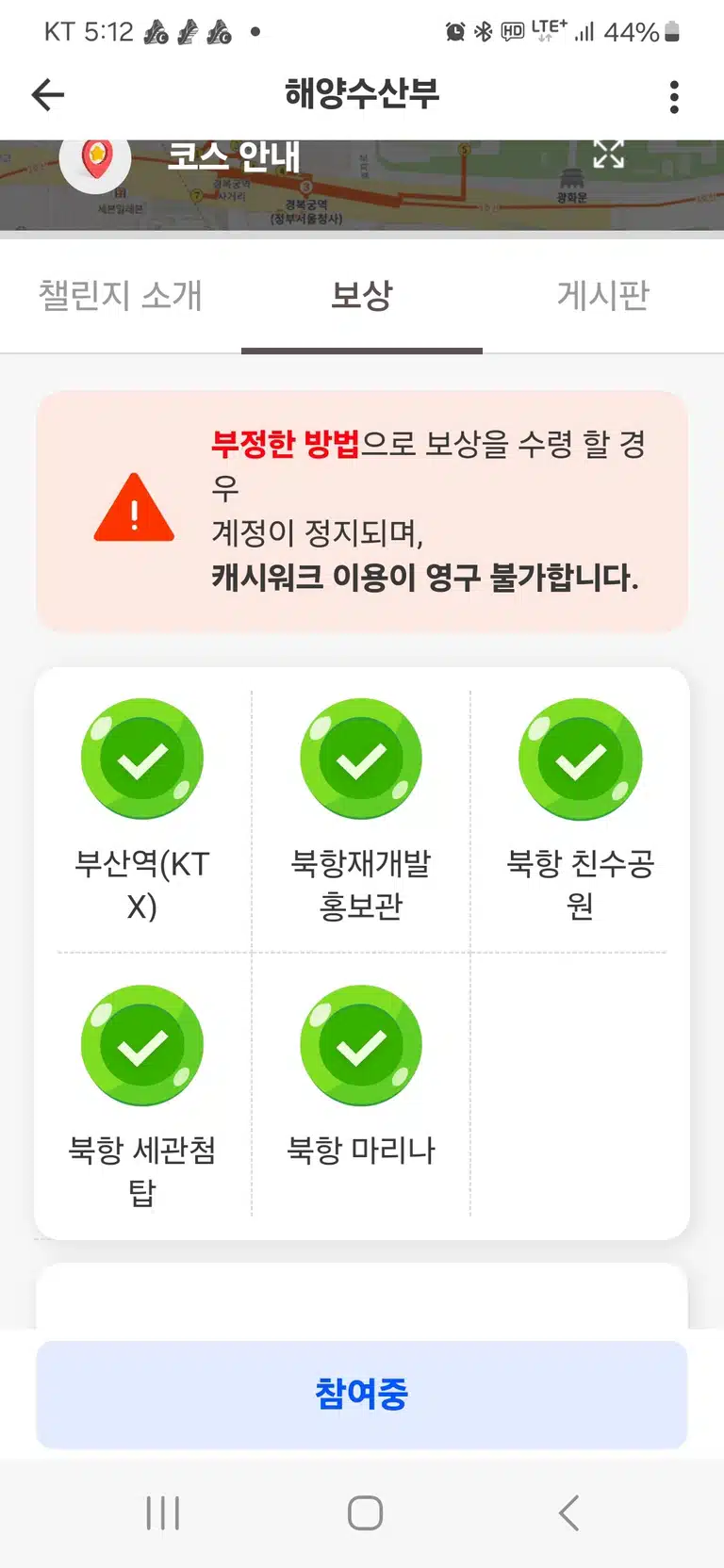Go to the system home screen
Screen dimensions: 724x1568
pos(365,1513)
